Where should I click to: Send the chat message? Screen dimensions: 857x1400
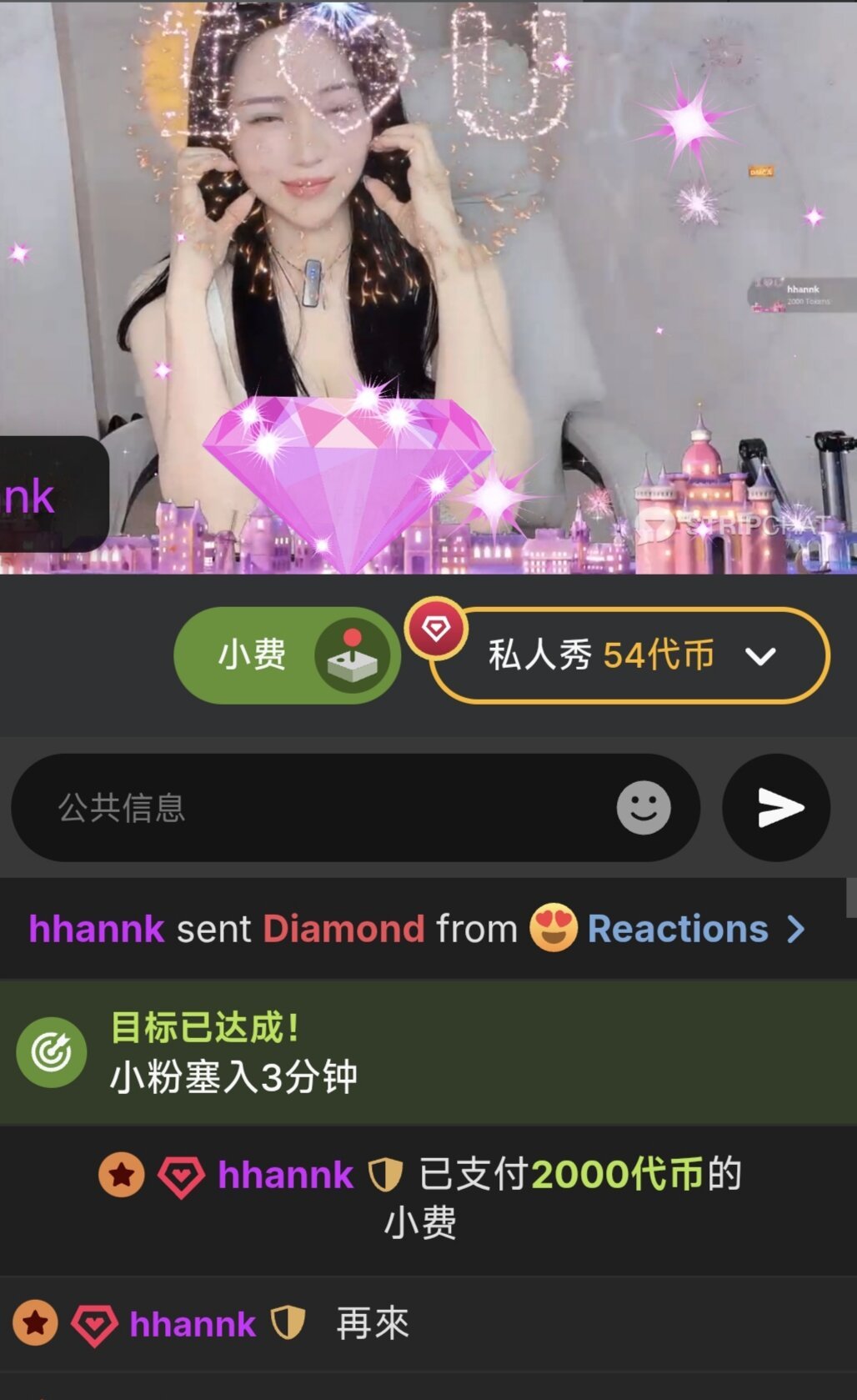776,807
